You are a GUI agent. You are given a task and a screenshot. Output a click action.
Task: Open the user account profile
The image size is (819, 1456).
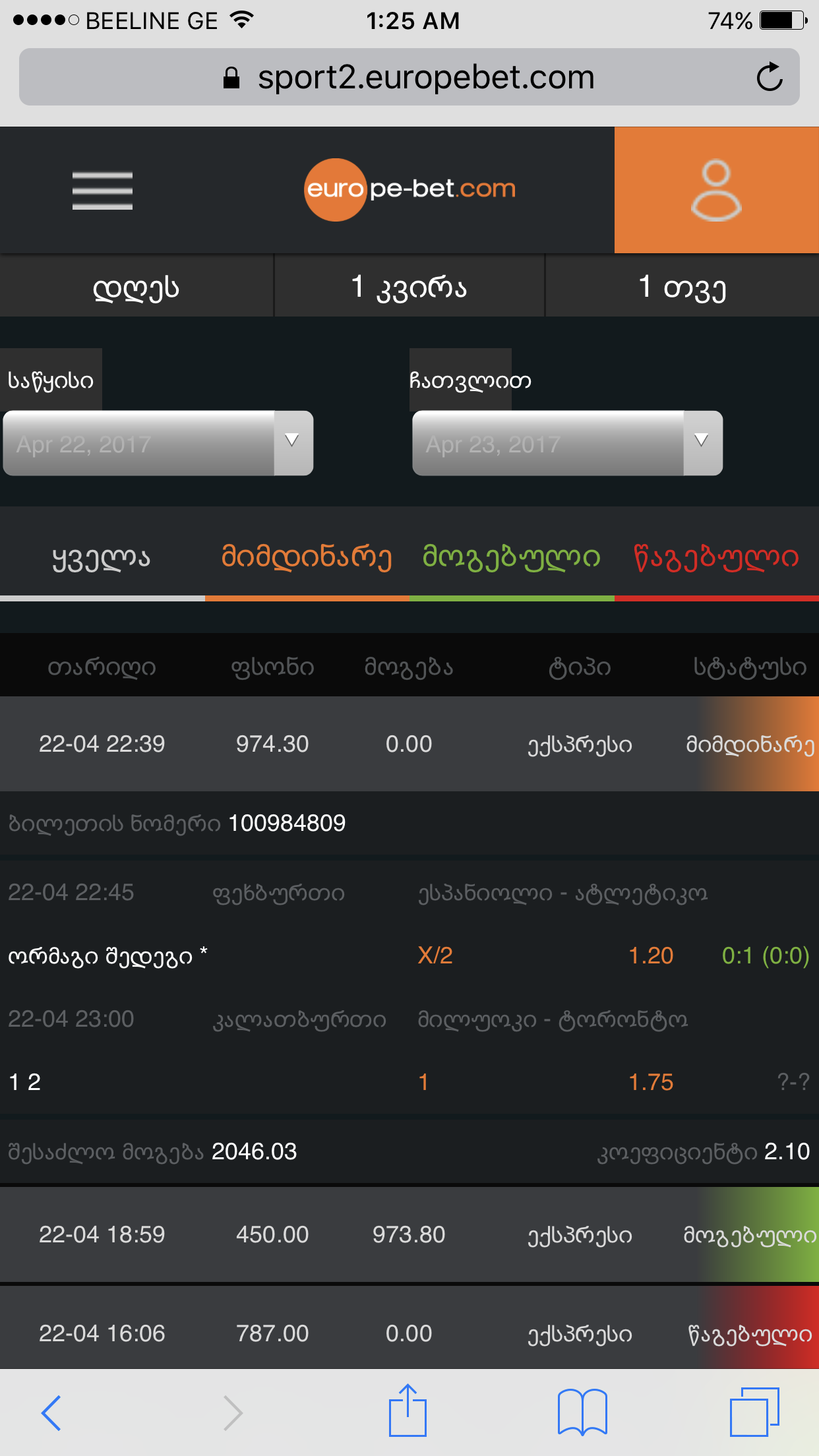[x=716, y=190]
